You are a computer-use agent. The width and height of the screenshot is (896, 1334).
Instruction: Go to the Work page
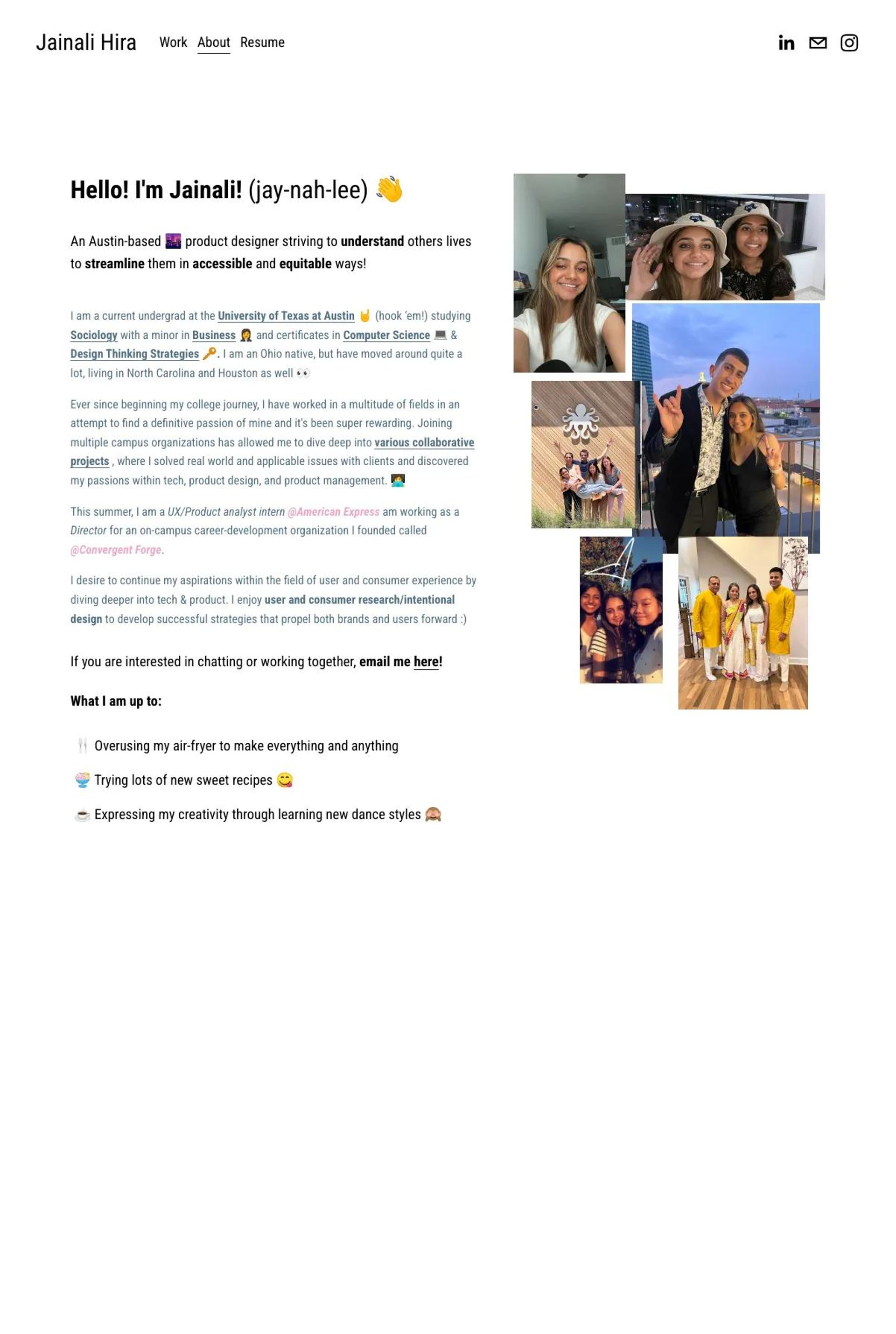coord(173,42)
